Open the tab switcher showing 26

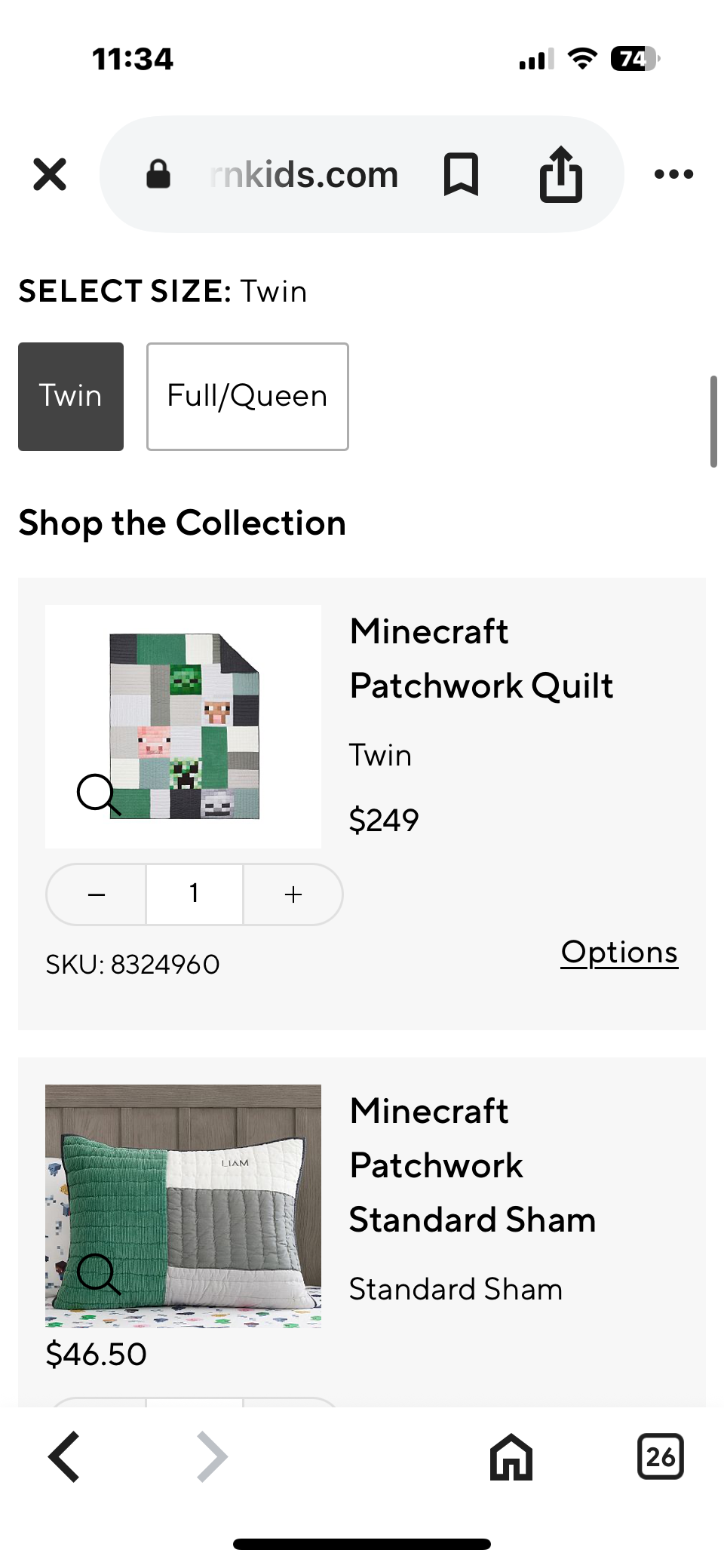(x=660, y=1456)
